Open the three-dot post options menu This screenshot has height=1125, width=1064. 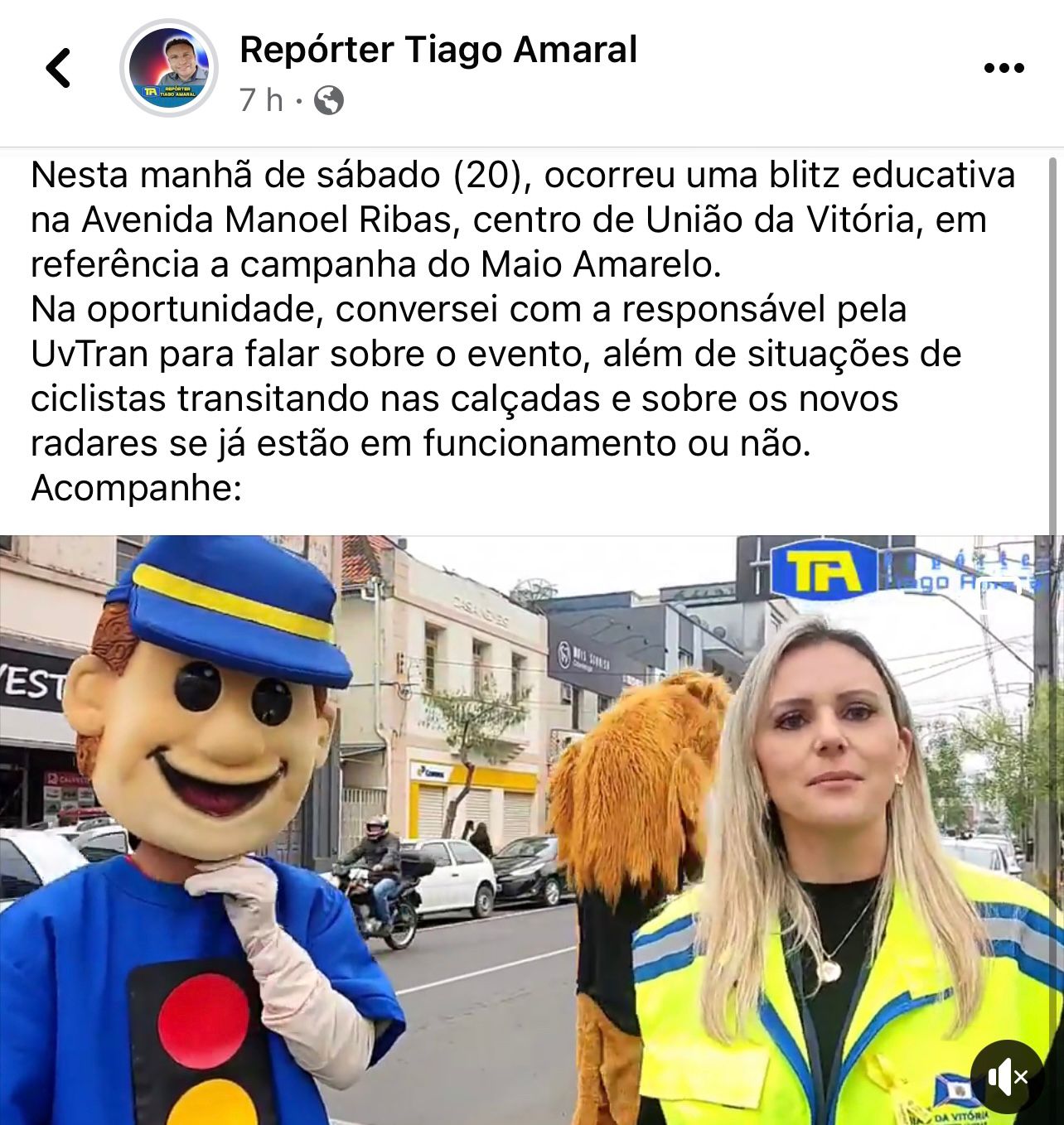[1004, 68]
